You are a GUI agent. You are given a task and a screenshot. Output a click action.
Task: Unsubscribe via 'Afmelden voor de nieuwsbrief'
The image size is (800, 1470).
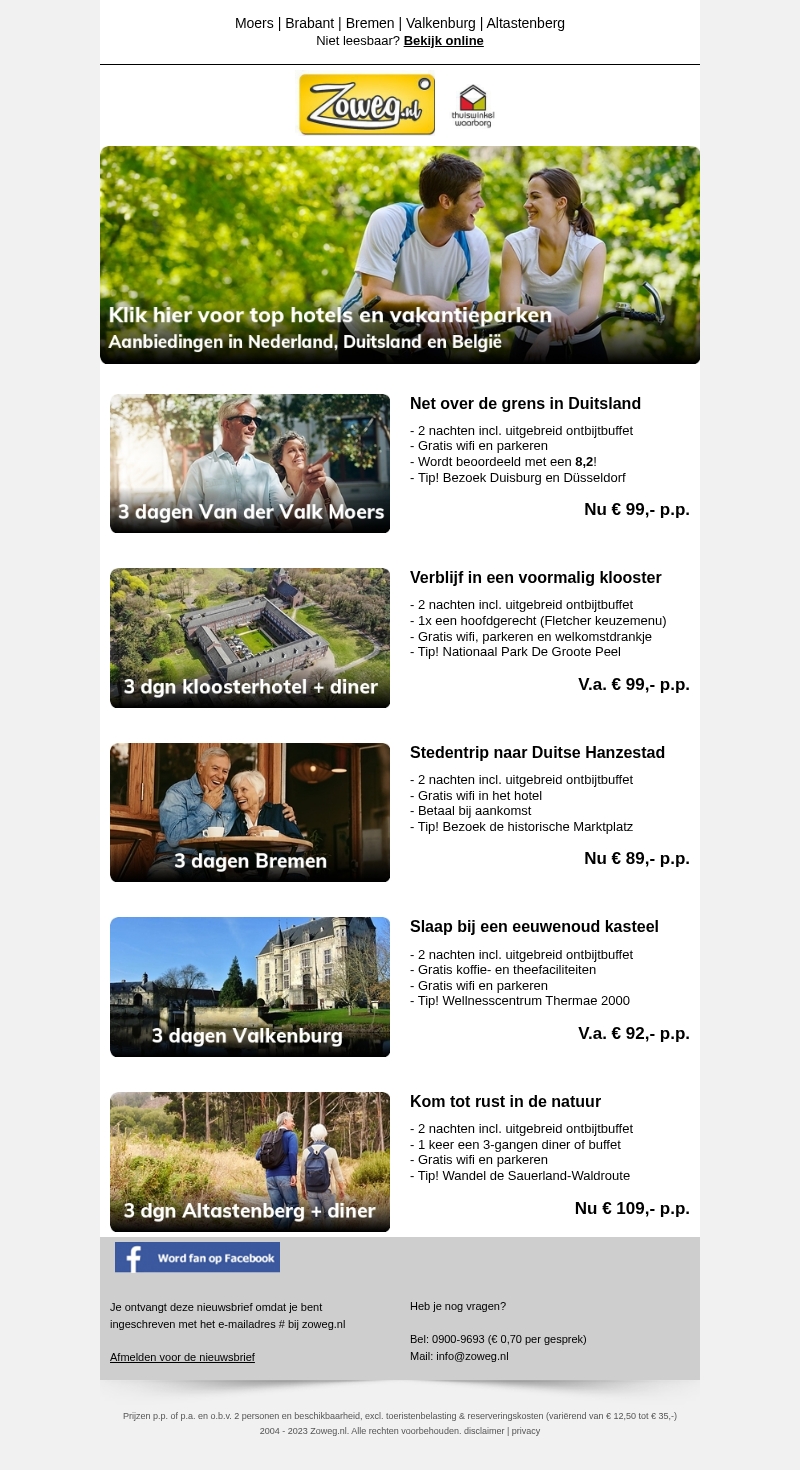pyautogui.click(x=182, y=1357)
